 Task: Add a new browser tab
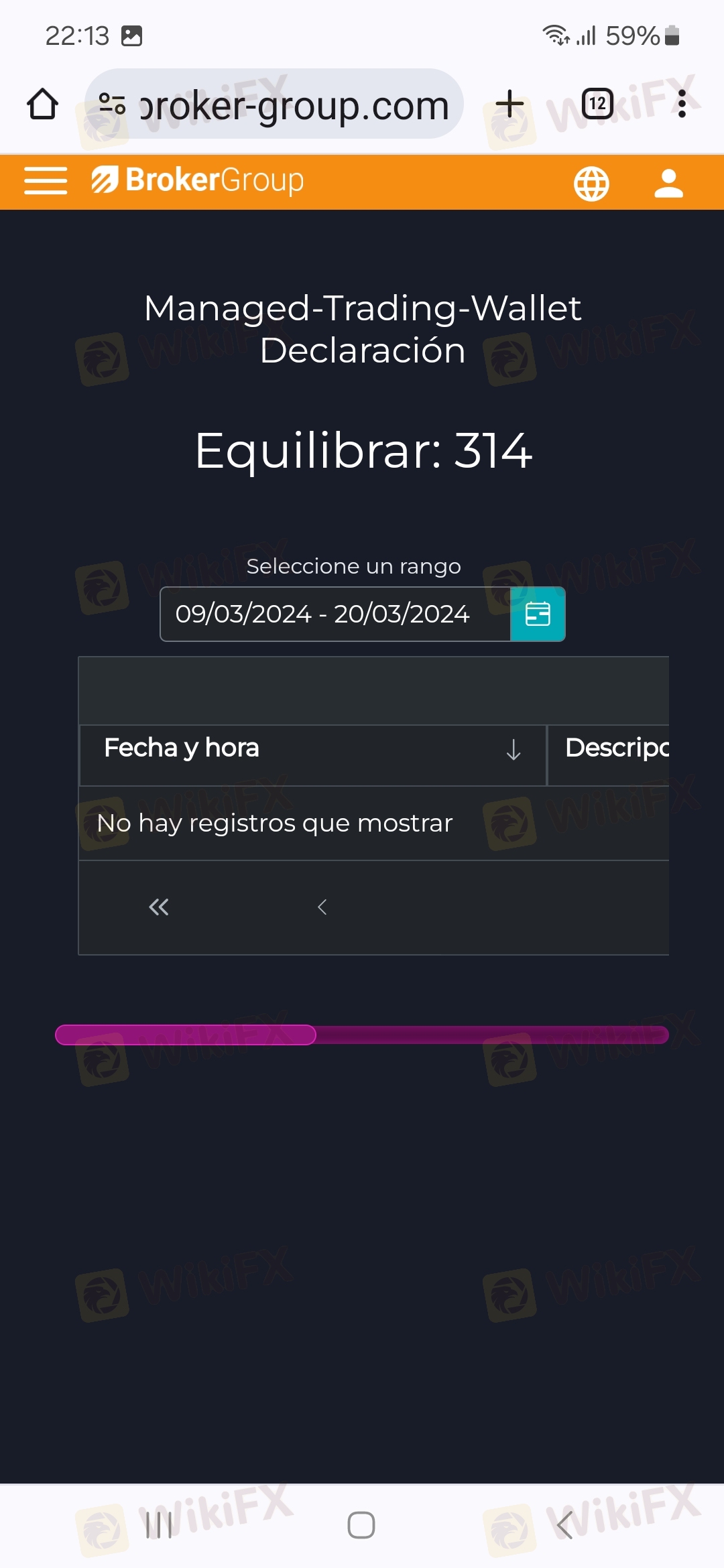(509, 104)
